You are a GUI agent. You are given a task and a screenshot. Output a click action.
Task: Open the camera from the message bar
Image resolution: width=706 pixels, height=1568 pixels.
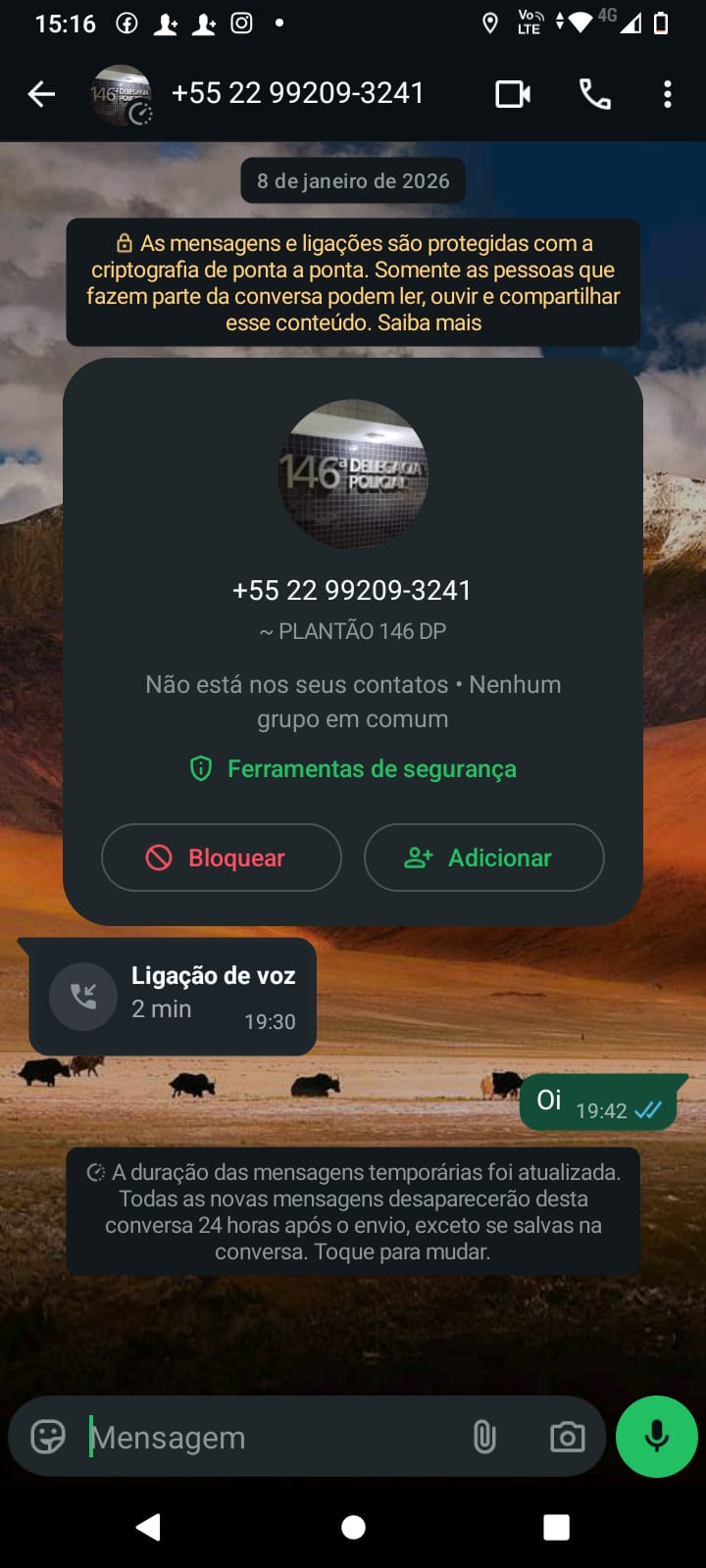coord(567,1437)
